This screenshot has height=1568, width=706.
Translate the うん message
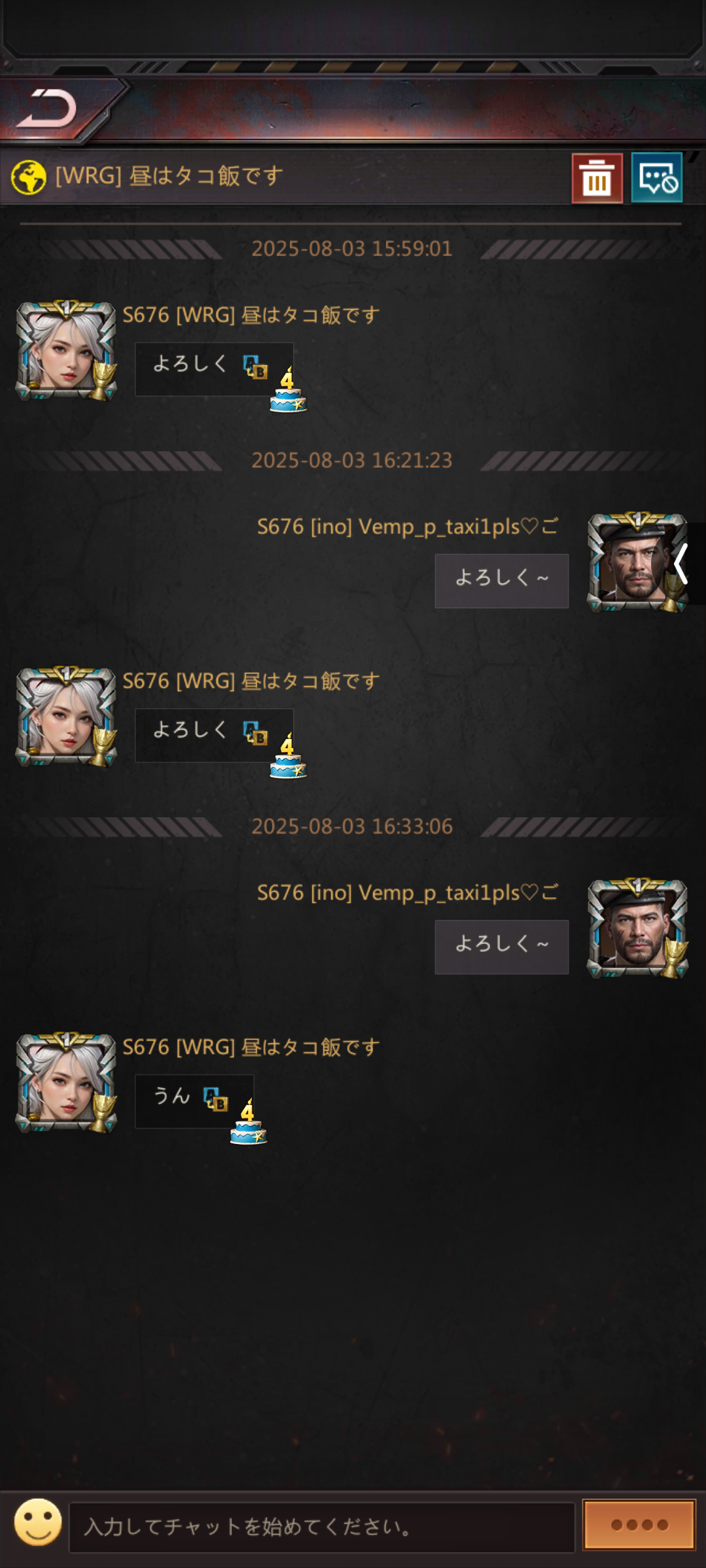click(215, 1099)
